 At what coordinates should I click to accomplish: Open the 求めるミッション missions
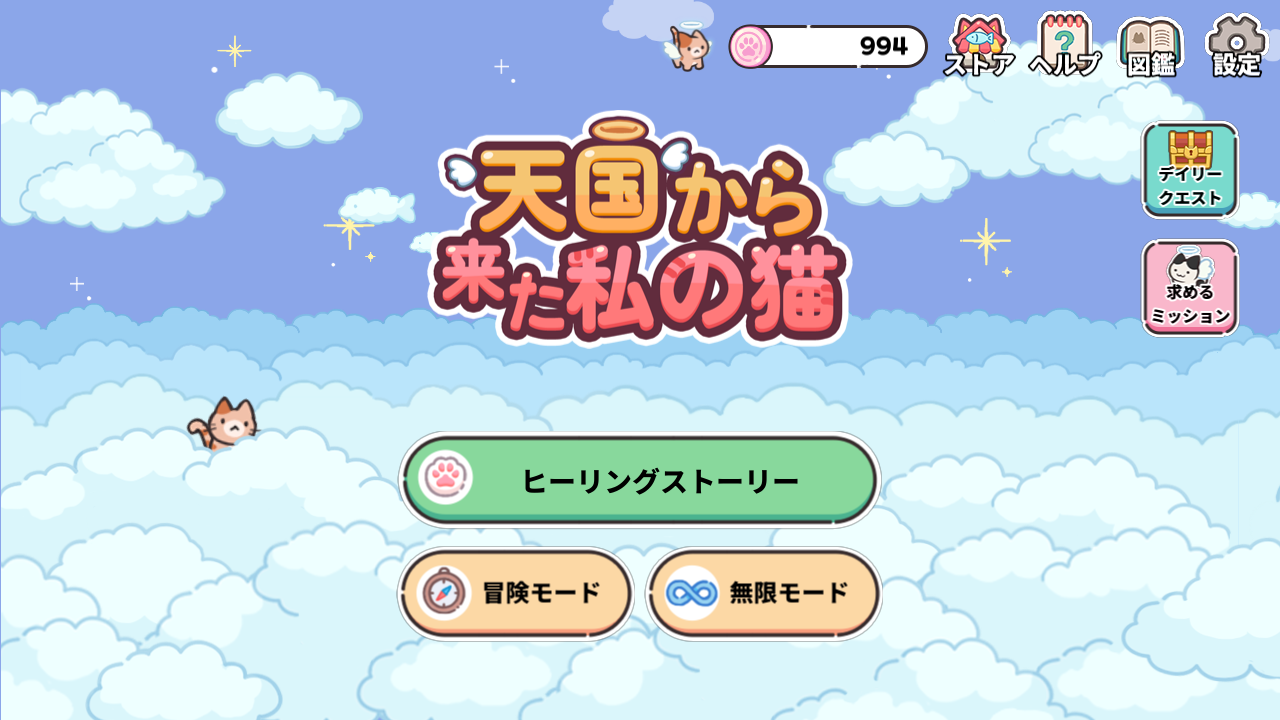[x=1190, y=288]
